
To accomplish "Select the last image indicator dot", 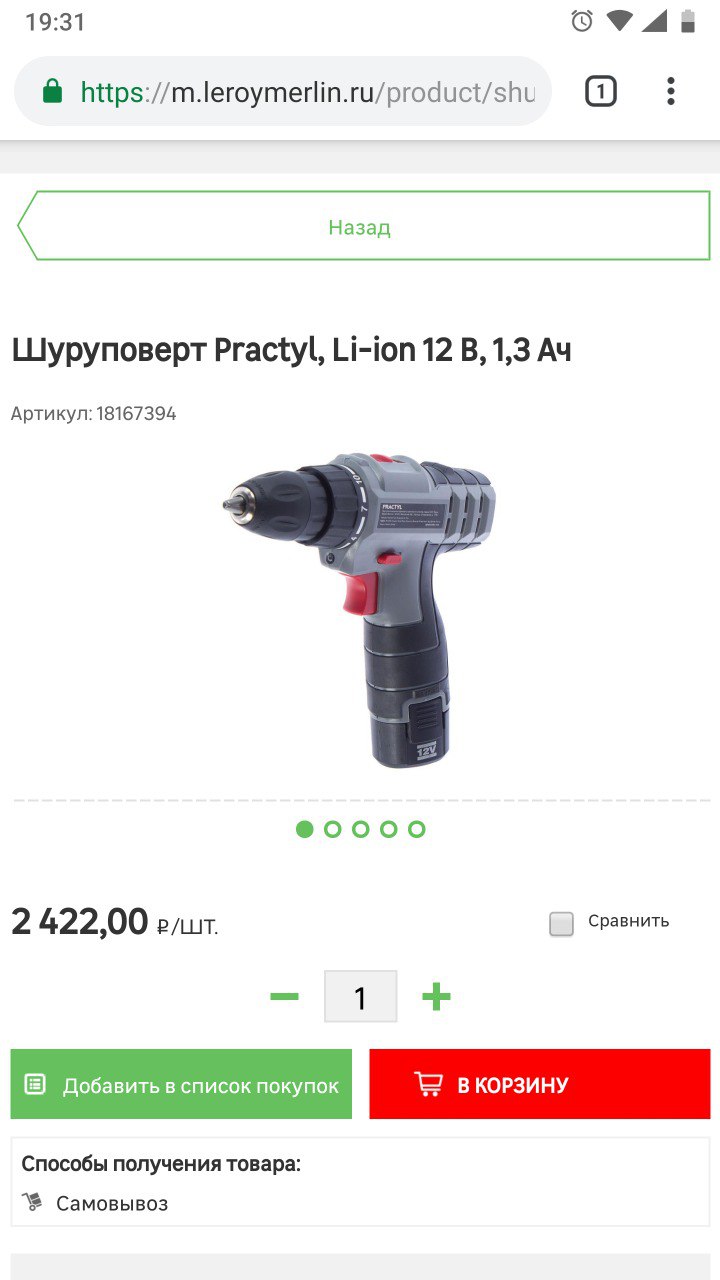I will [417, 829].
